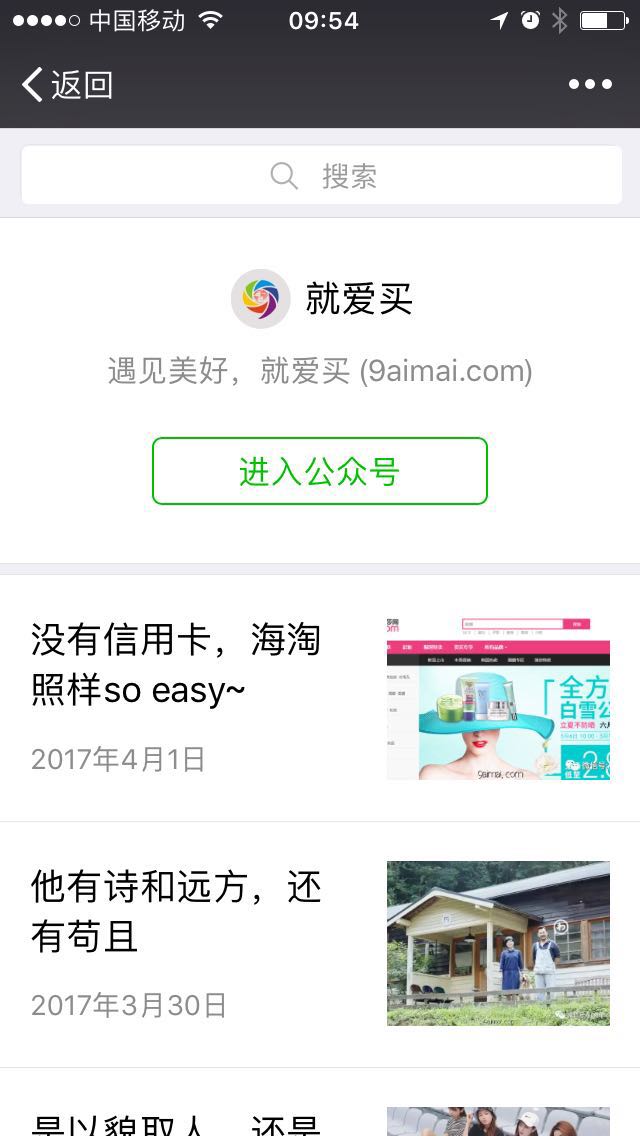Screen dimensions: 640x1136
Task: Open the three-dot overflow menu
Action: tap(590, 85)
